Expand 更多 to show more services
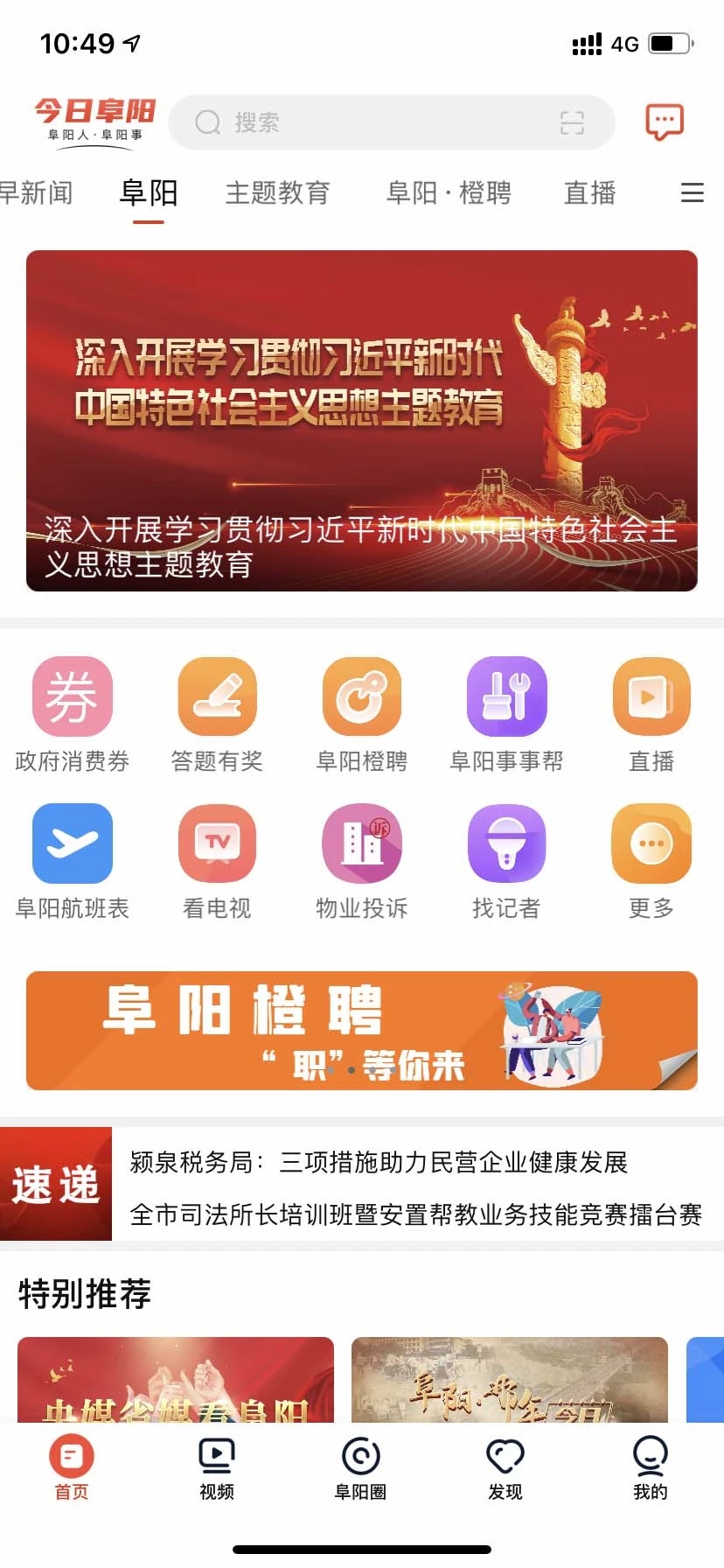 pyautogui.click(x=651, y=843)
